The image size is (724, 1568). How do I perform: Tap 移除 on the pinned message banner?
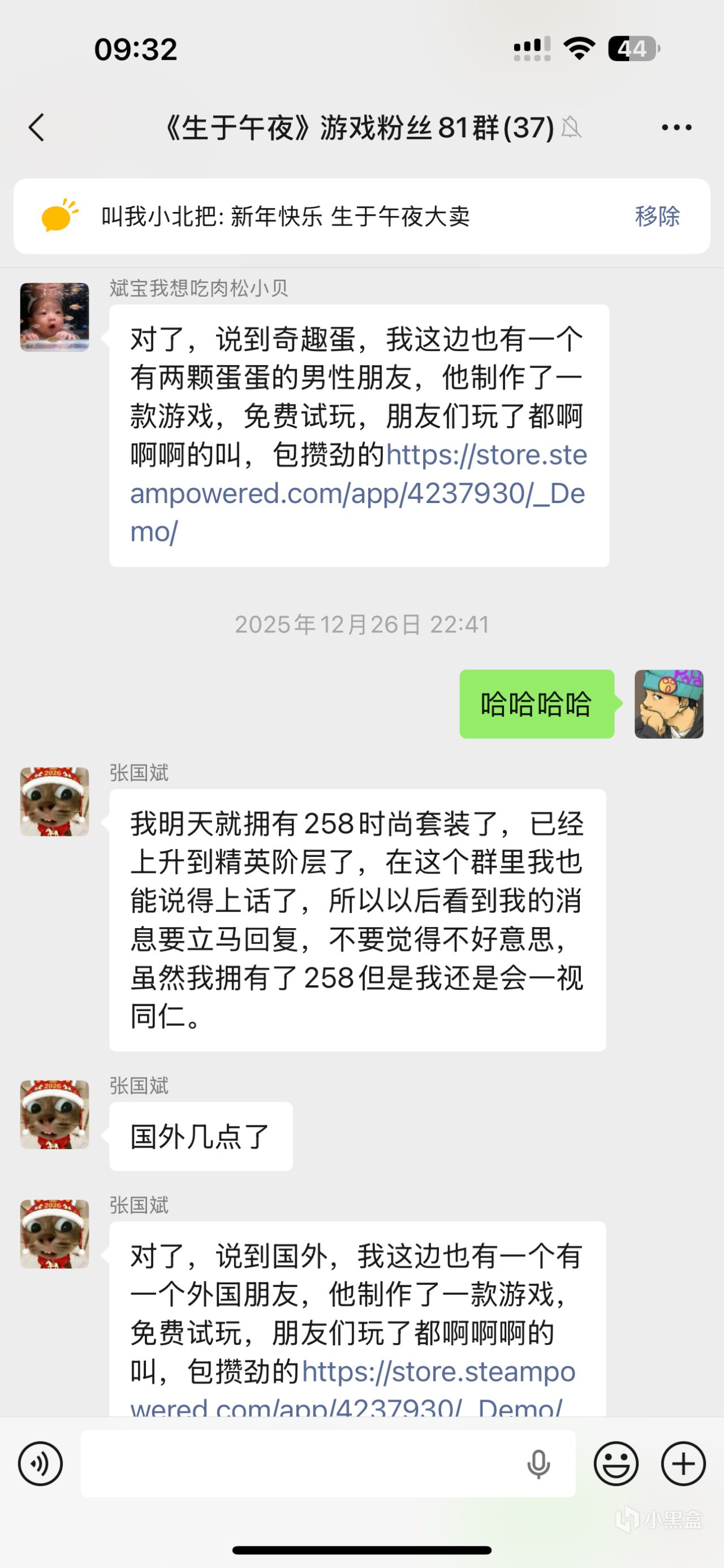click(657, 216)
